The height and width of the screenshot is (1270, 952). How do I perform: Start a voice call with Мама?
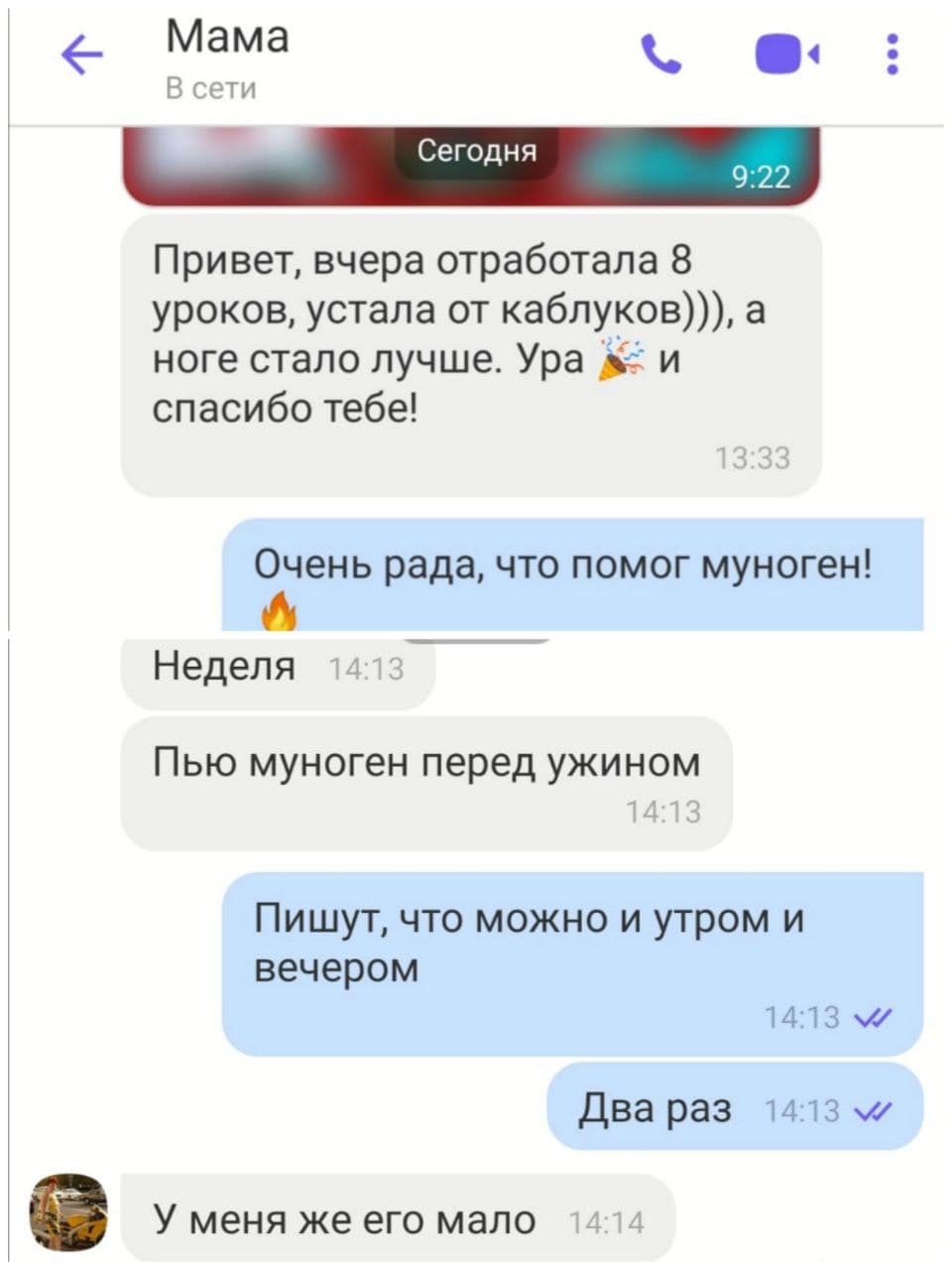click(x=661, y=55)
